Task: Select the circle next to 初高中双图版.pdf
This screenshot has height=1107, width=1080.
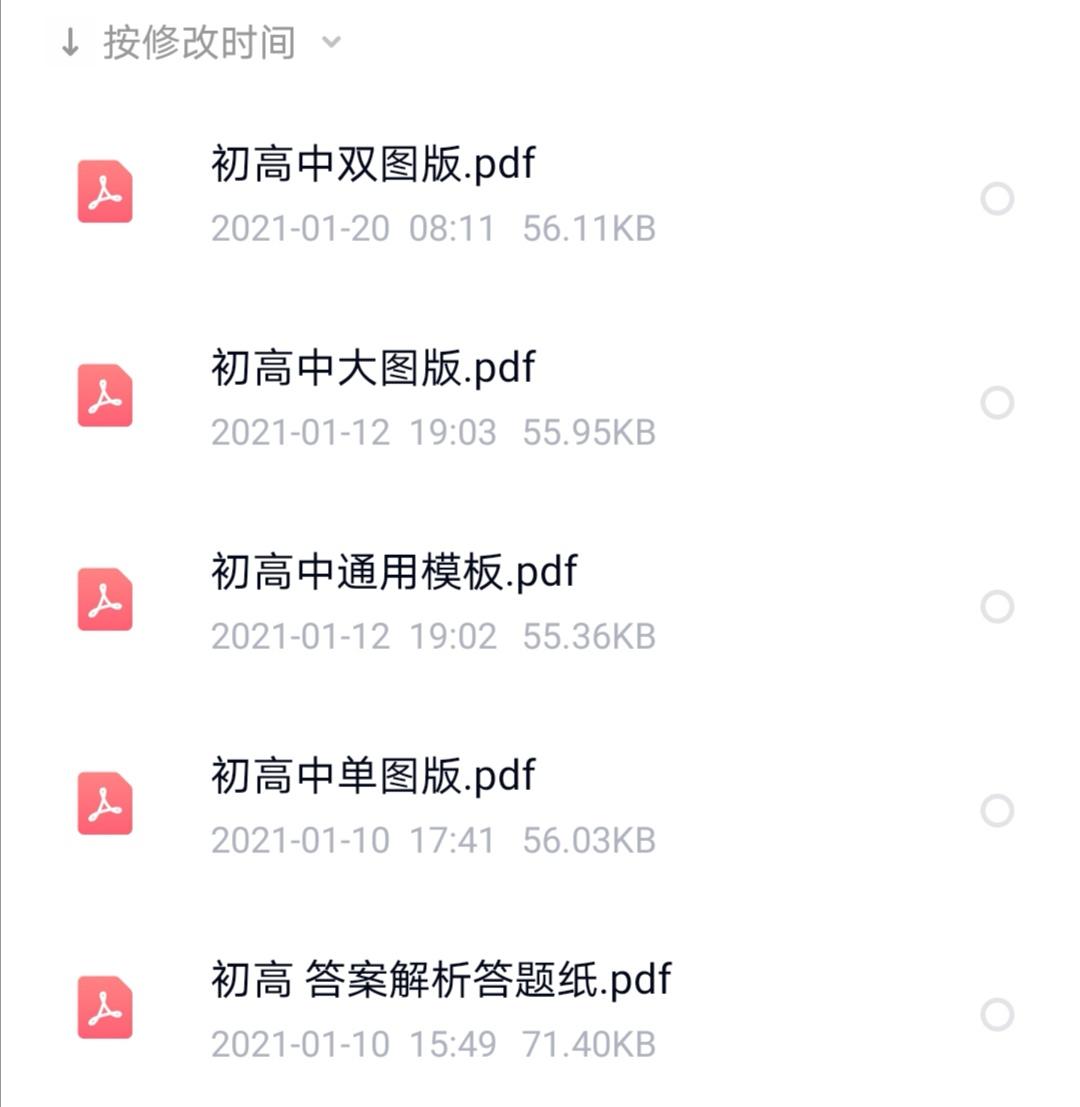Action: pyautogui.click(x=996, y=199)
